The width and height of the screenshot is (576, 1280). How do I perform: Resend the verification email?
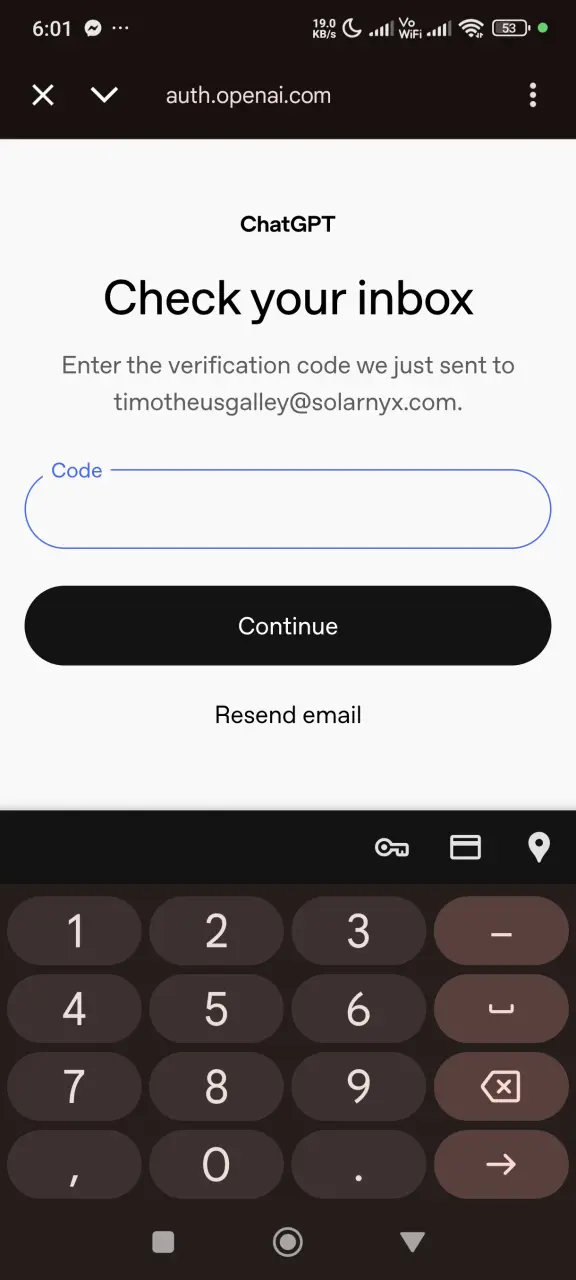(x=288, y=715)
